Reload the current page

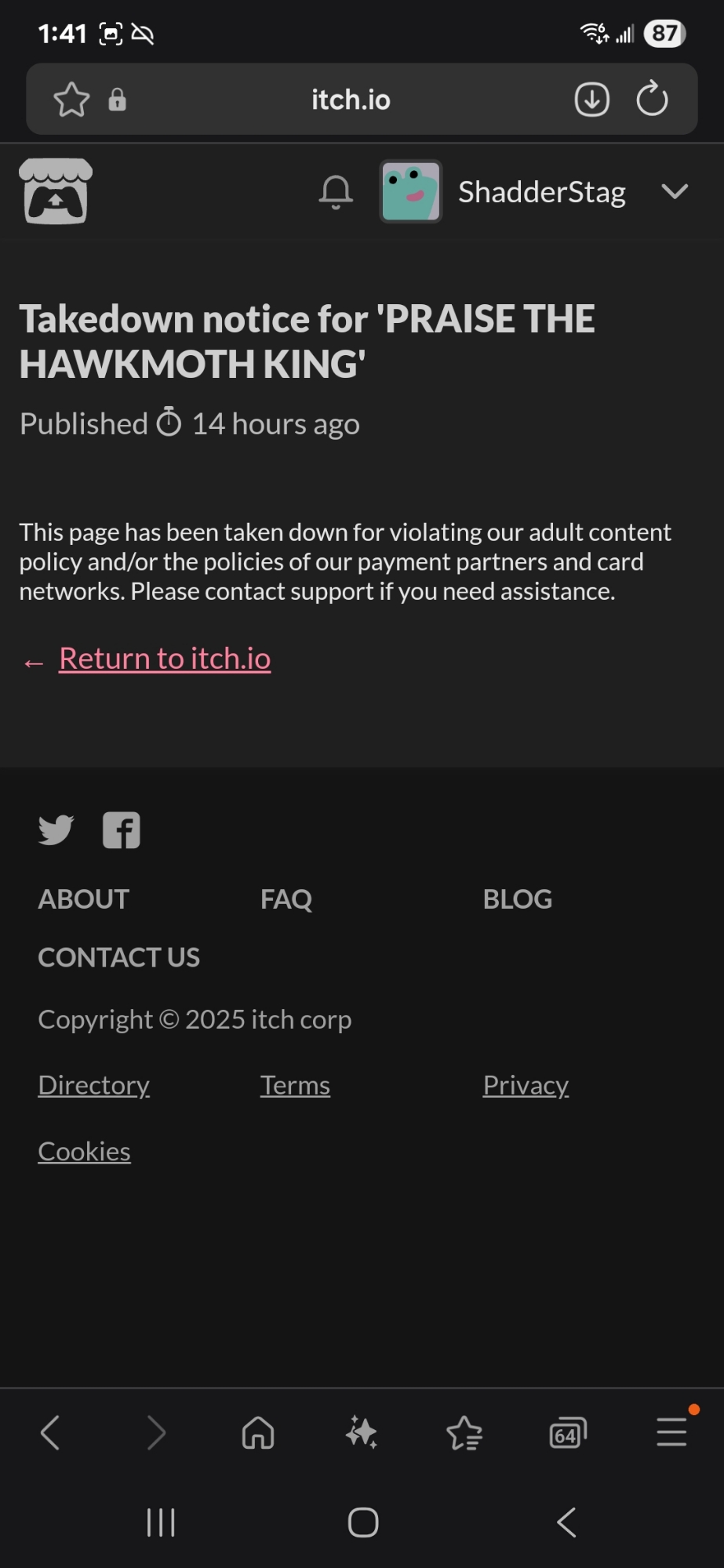click(x=652, y=100)
